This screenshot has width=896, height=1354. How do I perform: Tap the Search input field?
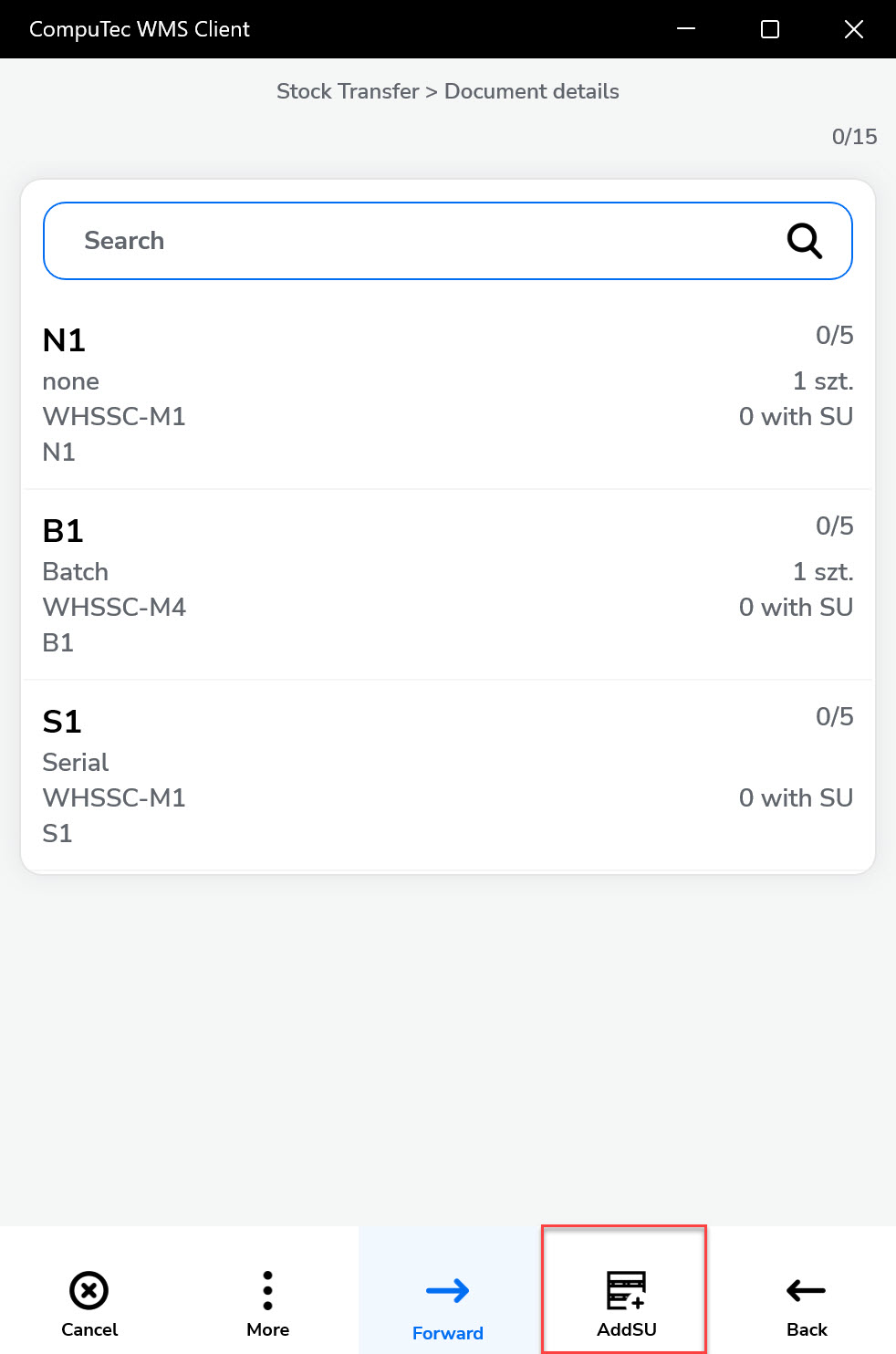[x=411, y=241]
